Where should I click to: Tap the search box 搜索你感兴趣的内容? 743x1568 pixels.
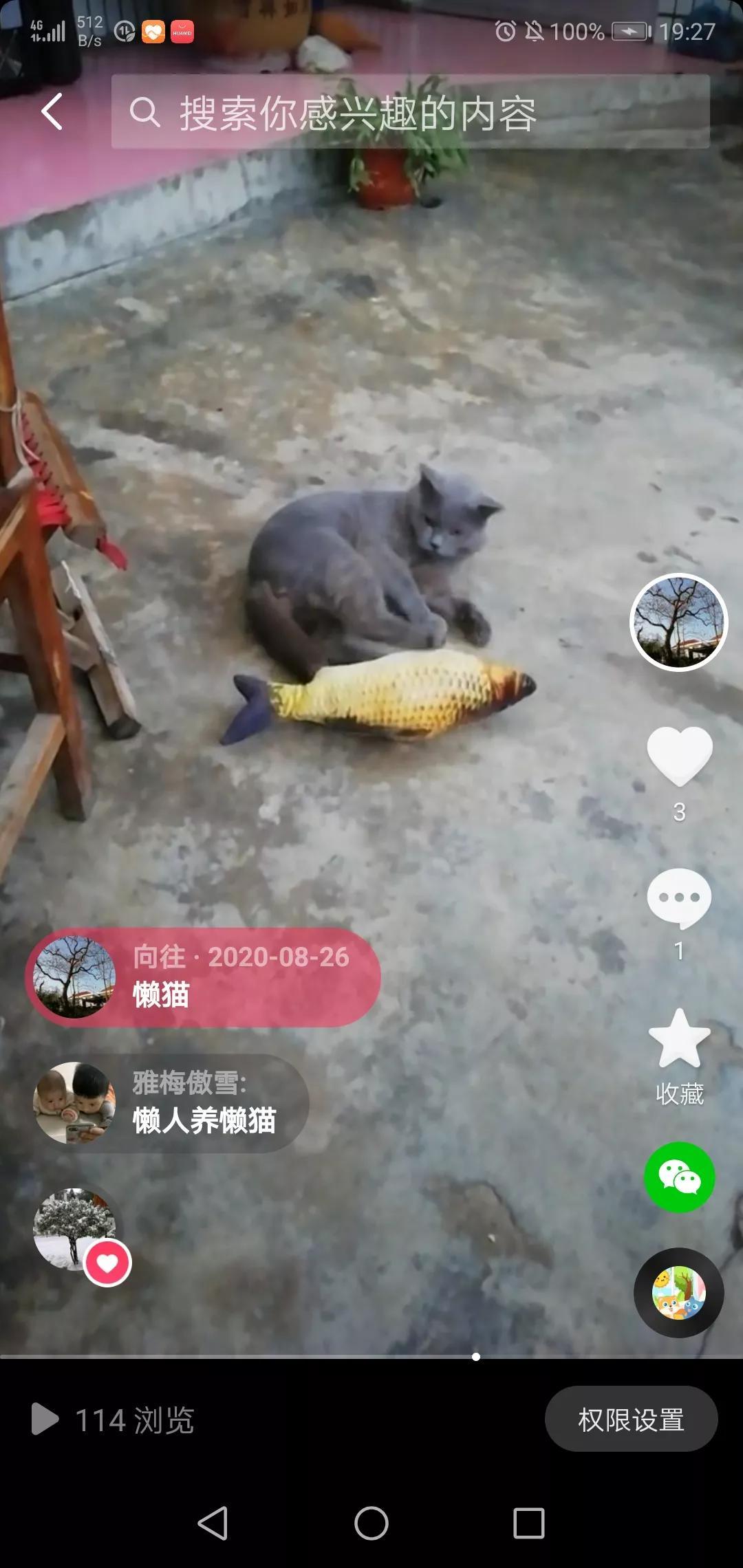[x=410, y=111]
